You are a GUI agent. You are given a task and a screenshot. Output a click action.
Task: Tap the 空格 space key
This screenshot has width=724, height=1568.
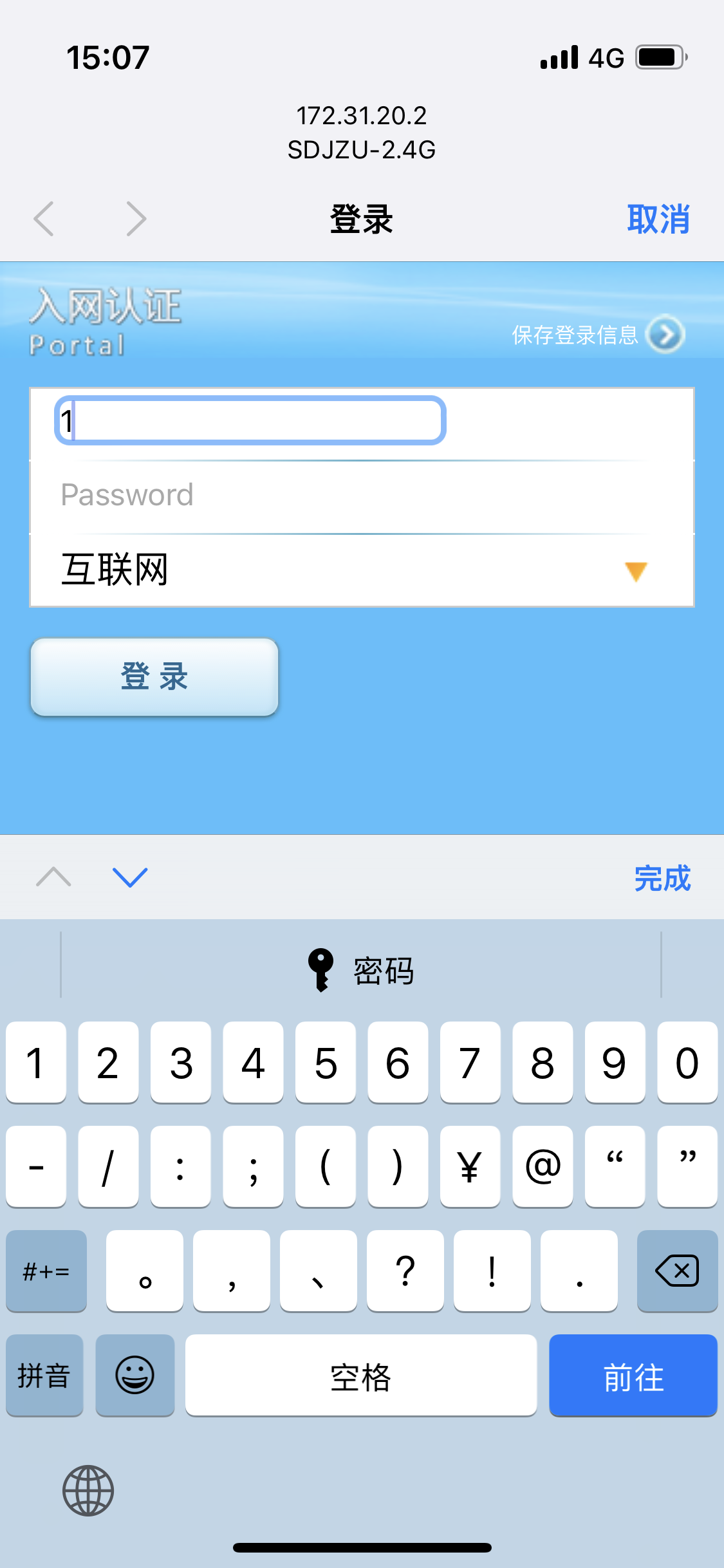click(360, 1375)
